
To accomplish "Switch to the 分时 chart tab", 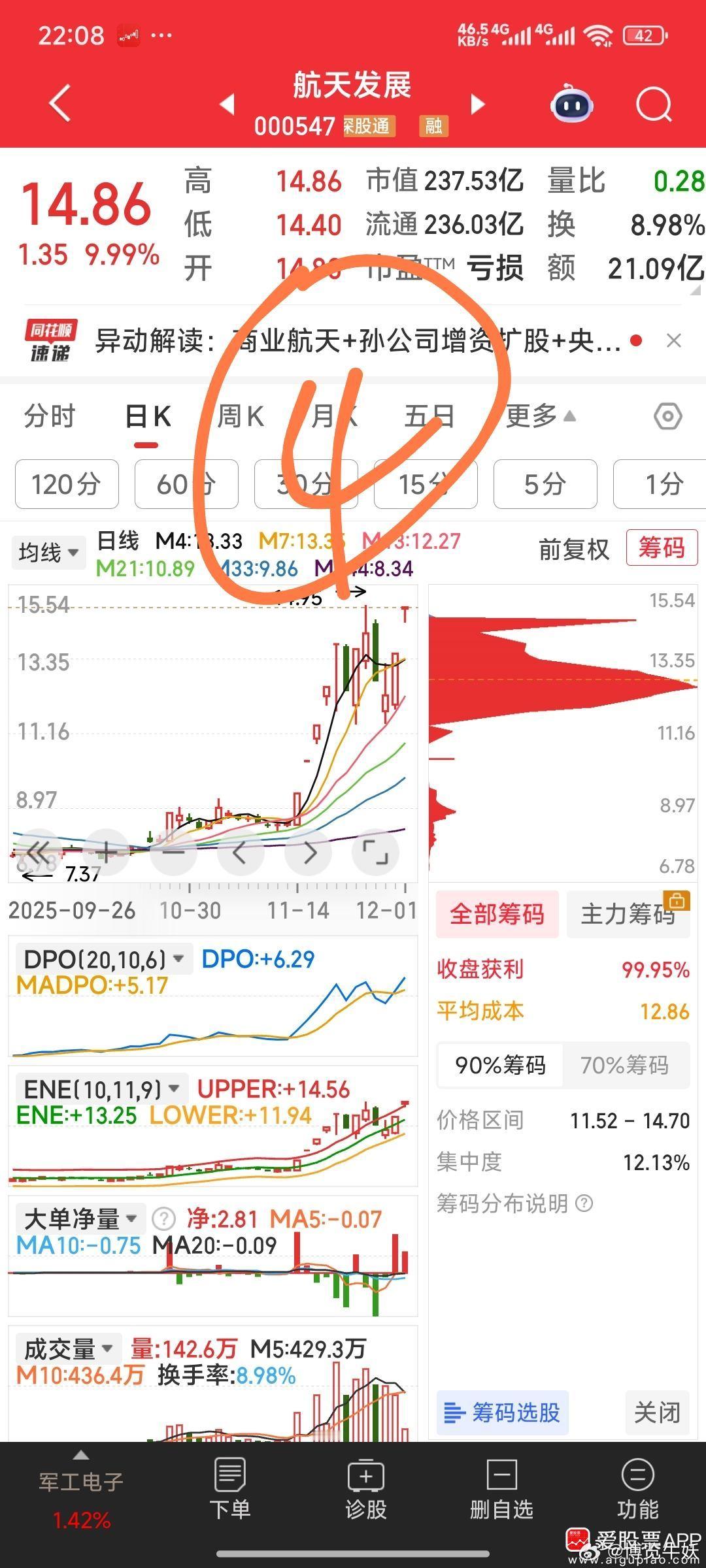I will click(x=50, y=416).
